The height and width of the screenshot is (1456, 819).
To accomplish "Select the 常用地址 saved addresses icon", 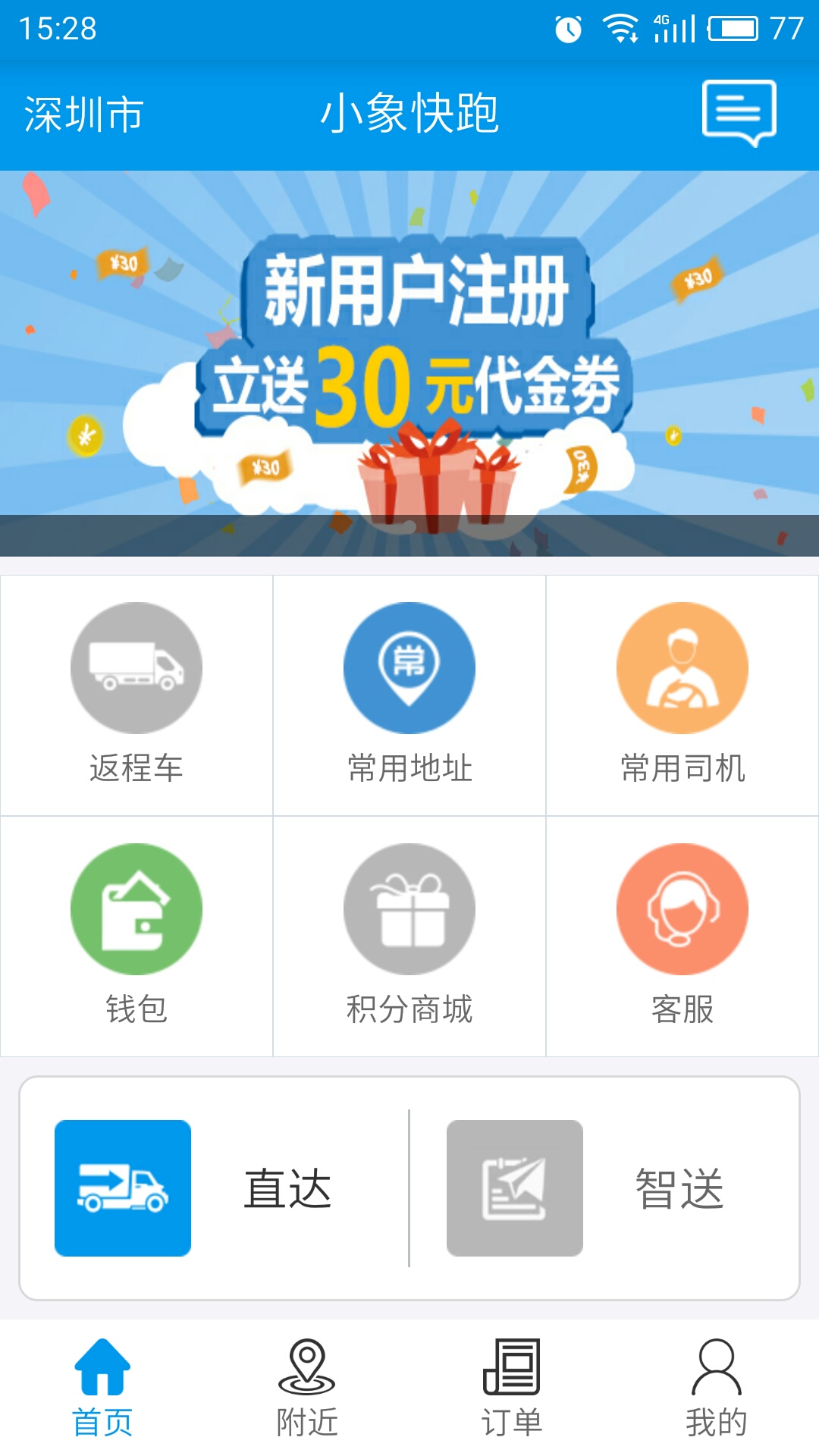I will pos(409,667).
